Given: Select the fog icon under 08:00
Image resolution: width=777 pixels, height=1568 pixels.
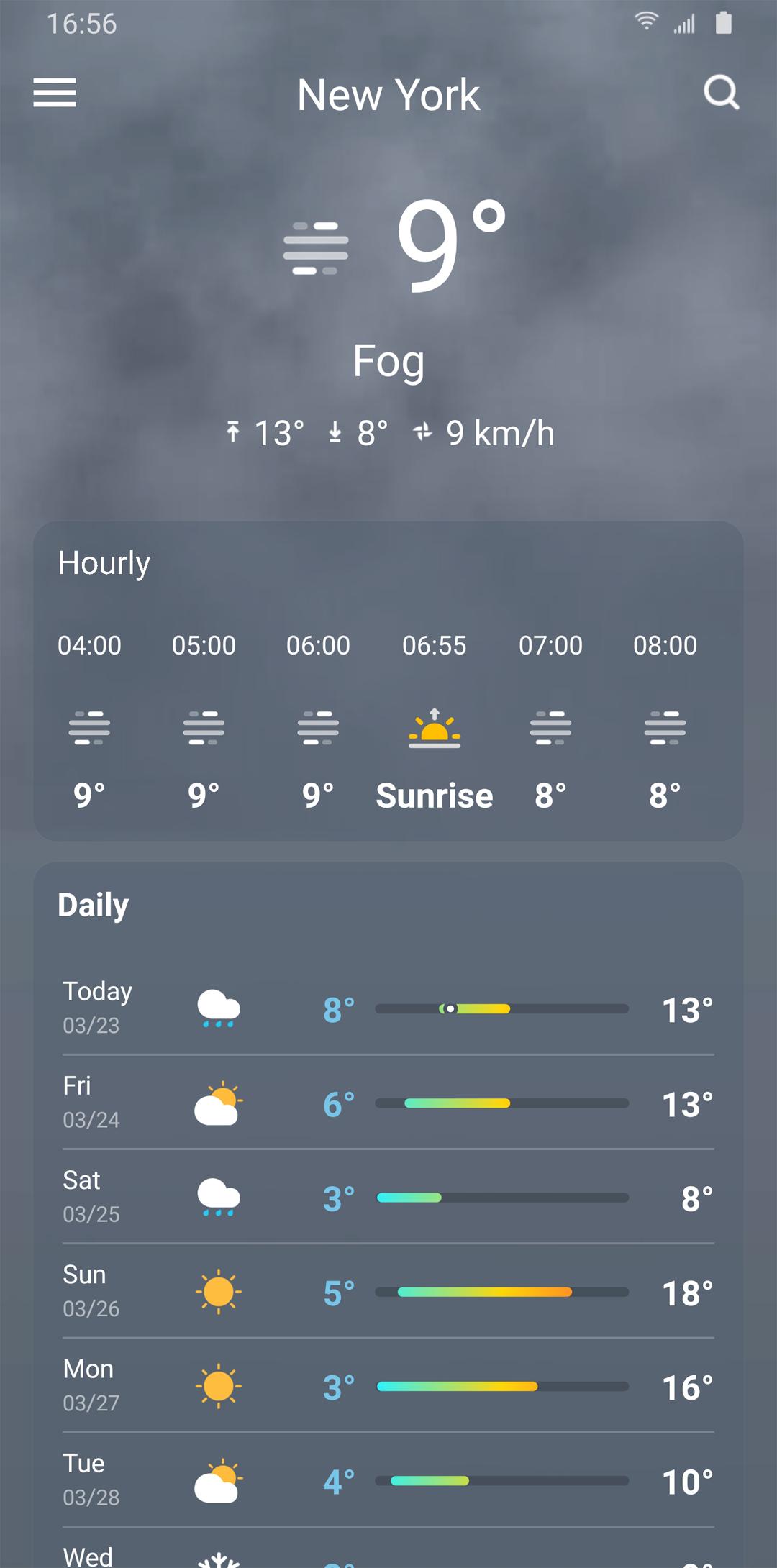Looking at the screenshot, I should tap(664, 728).
